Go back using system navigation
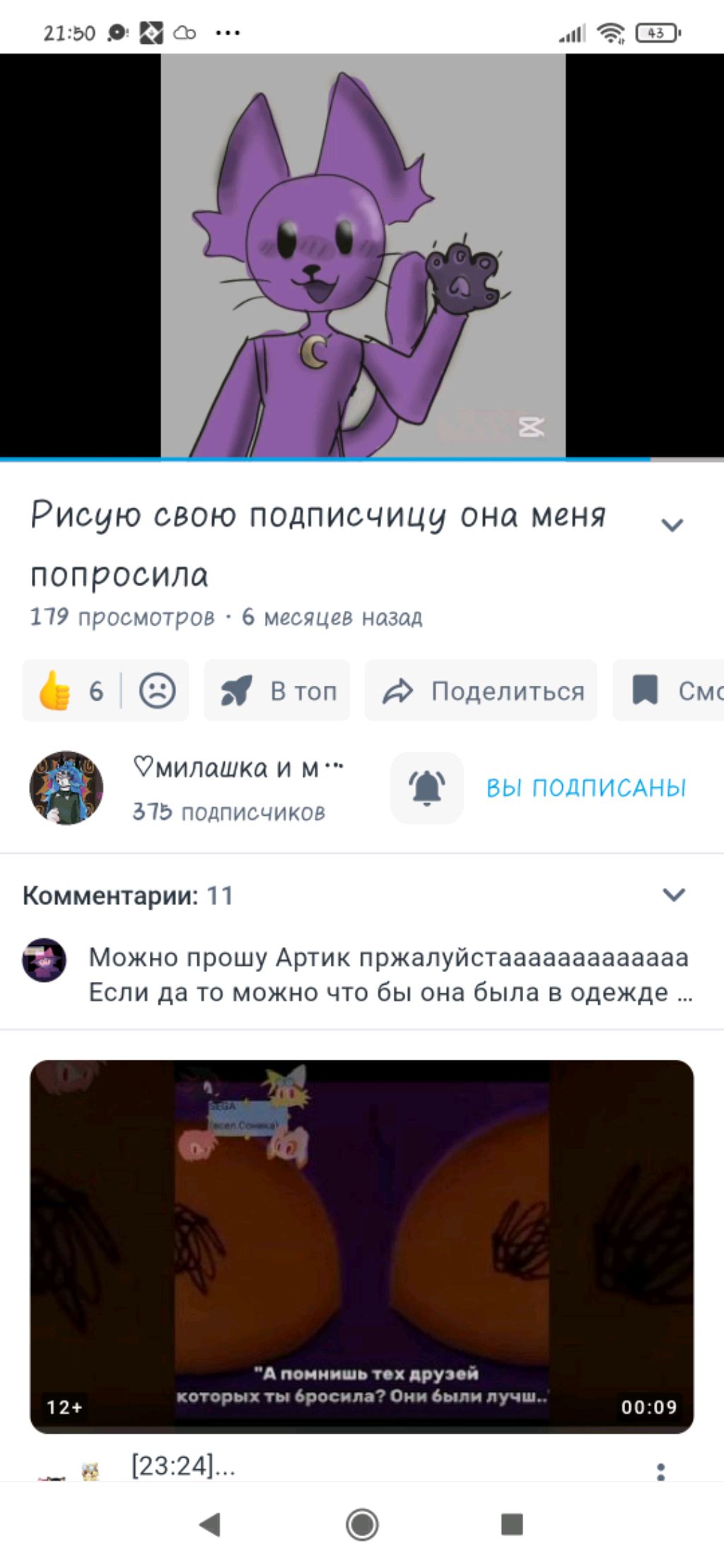 click(x=210, y=1524)
